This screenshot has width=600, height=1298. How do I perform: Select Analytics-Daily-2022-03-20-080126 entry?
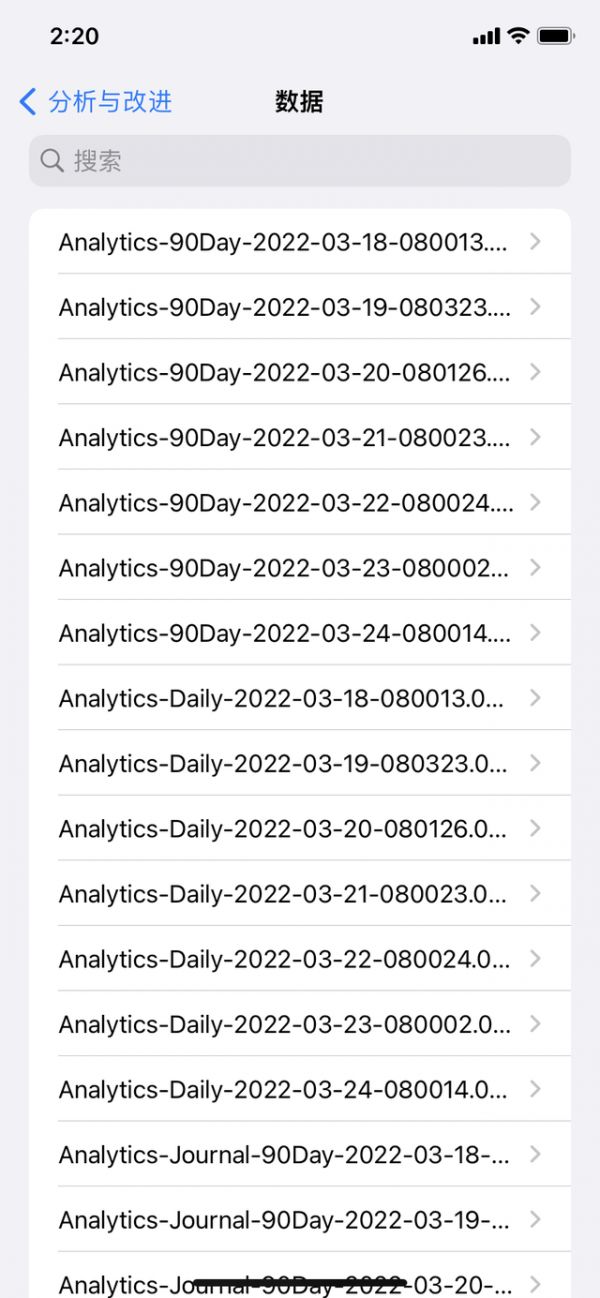[x=300, y=828]
